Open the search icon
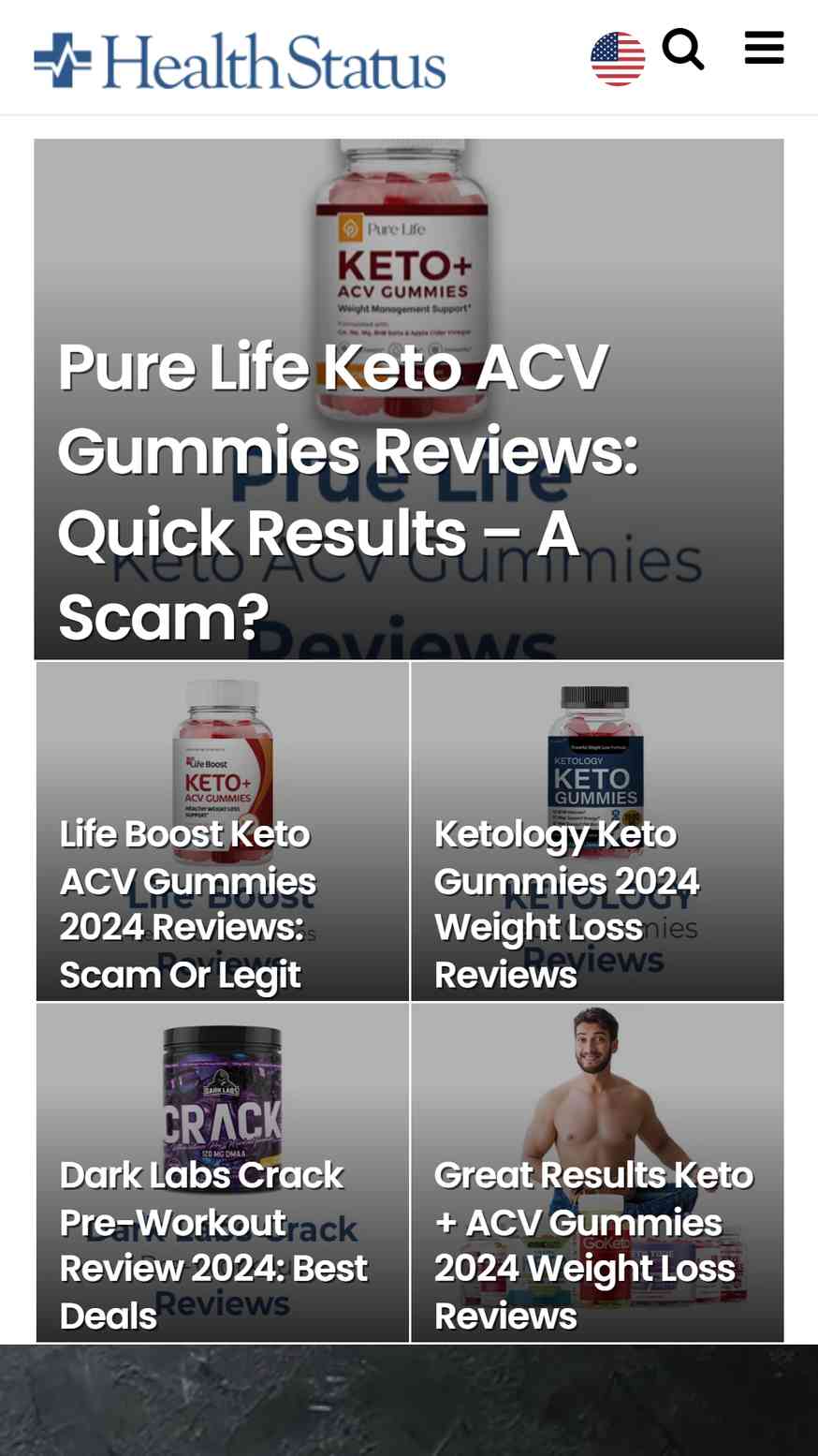Viewport: 818px width, 1456px height. (682, 50)
